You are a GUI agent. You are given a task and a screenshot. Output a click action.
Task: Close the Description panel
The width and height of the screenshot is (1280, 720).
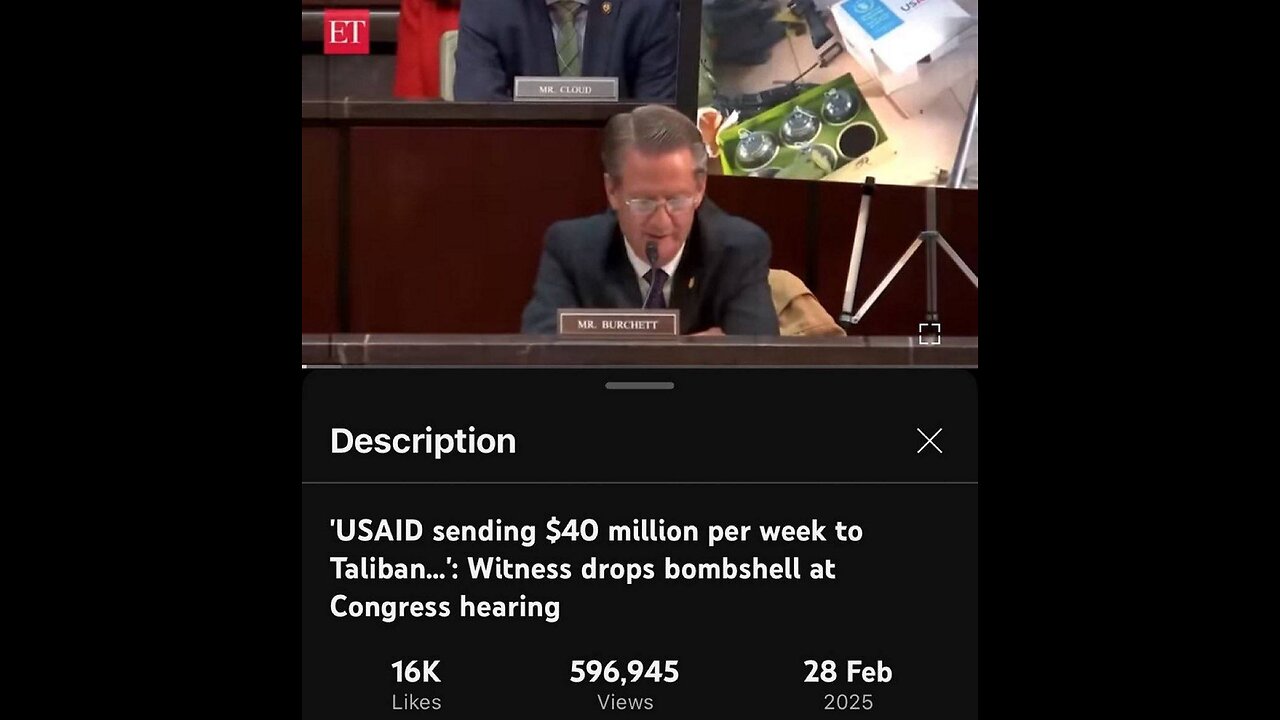click(x=929, y=441)
